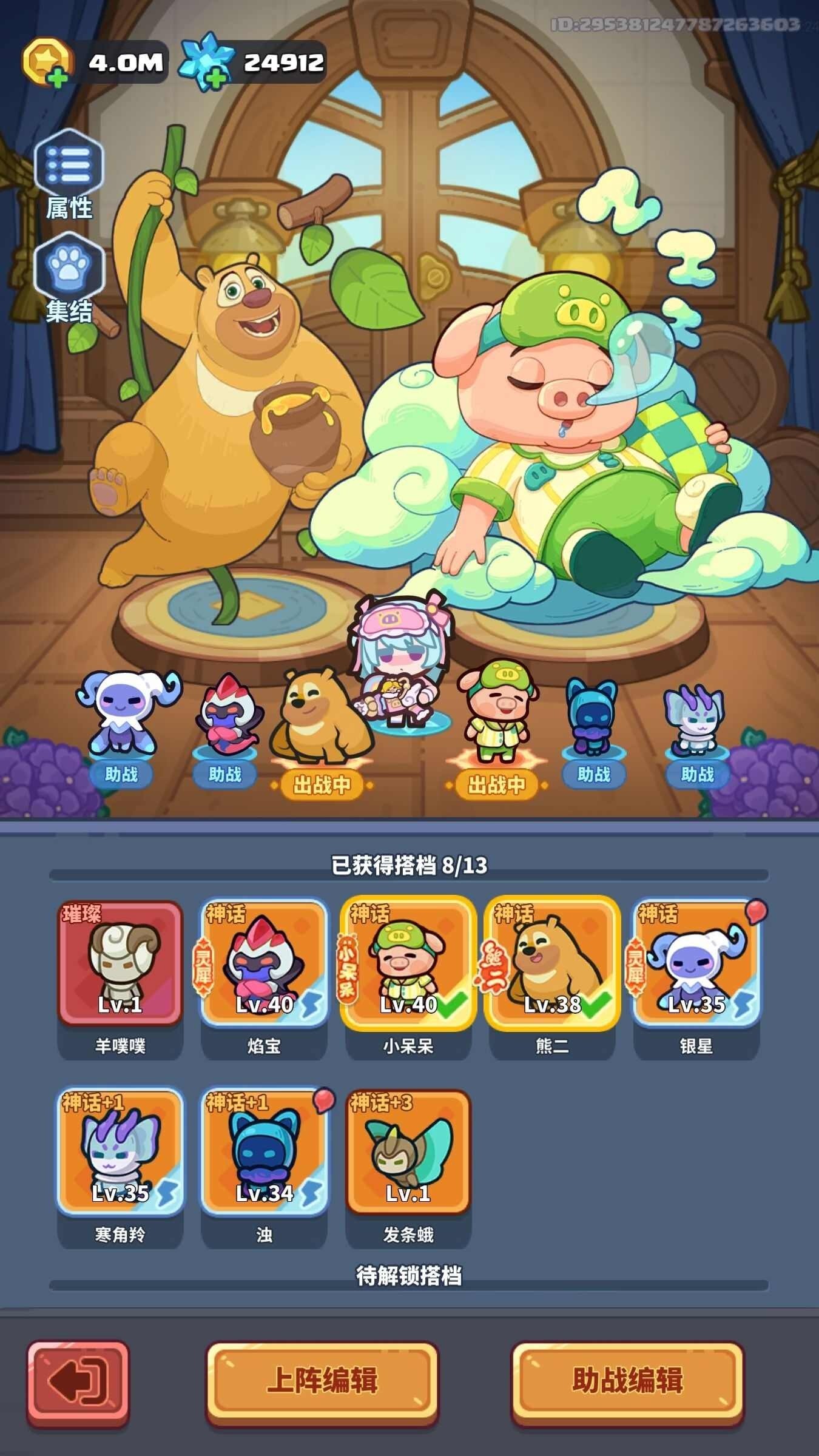Tap the 上阵编辑 button
The image size is (819, 1456).
point(322,1380)
